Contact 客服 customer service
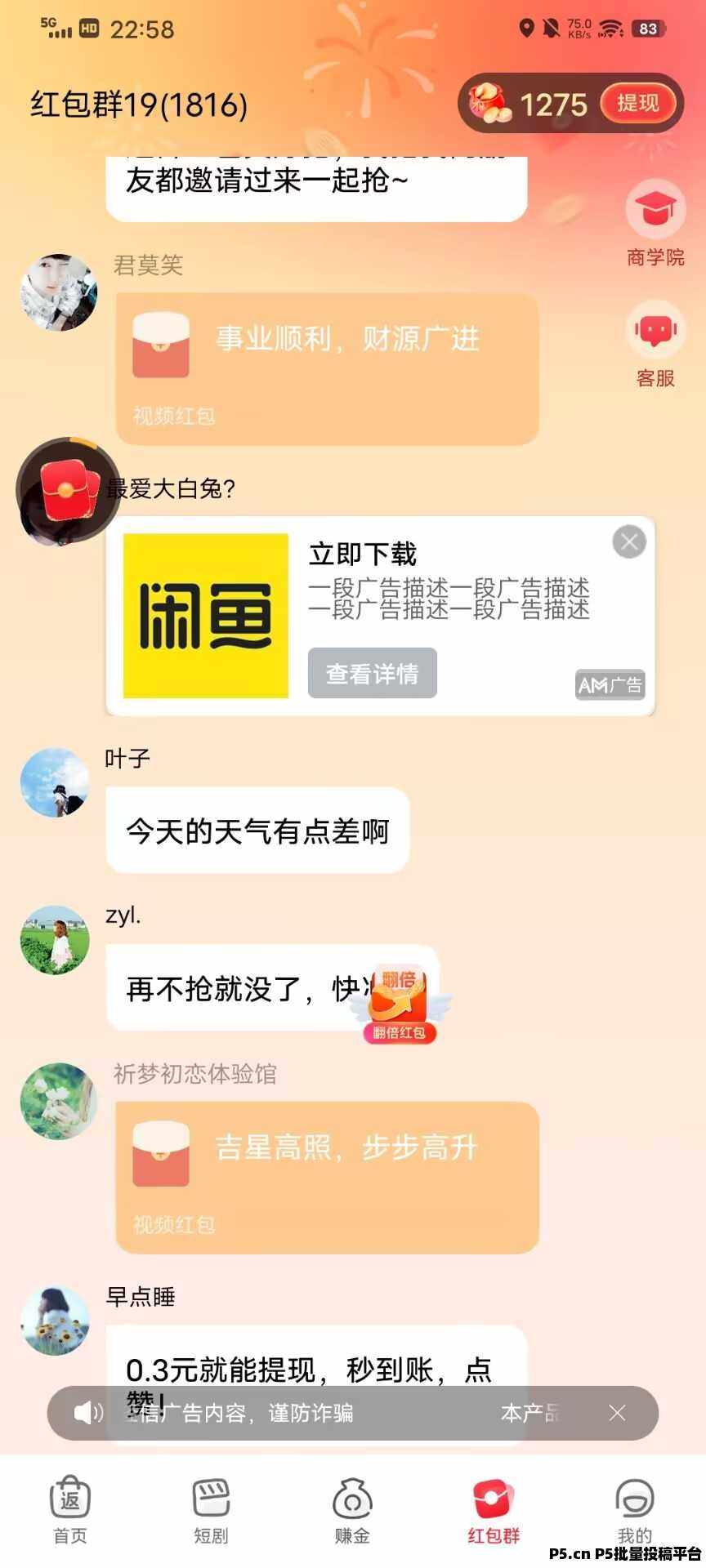This screenshot has height=1568, width=706. pyautogui.click(x=655, y=343)
